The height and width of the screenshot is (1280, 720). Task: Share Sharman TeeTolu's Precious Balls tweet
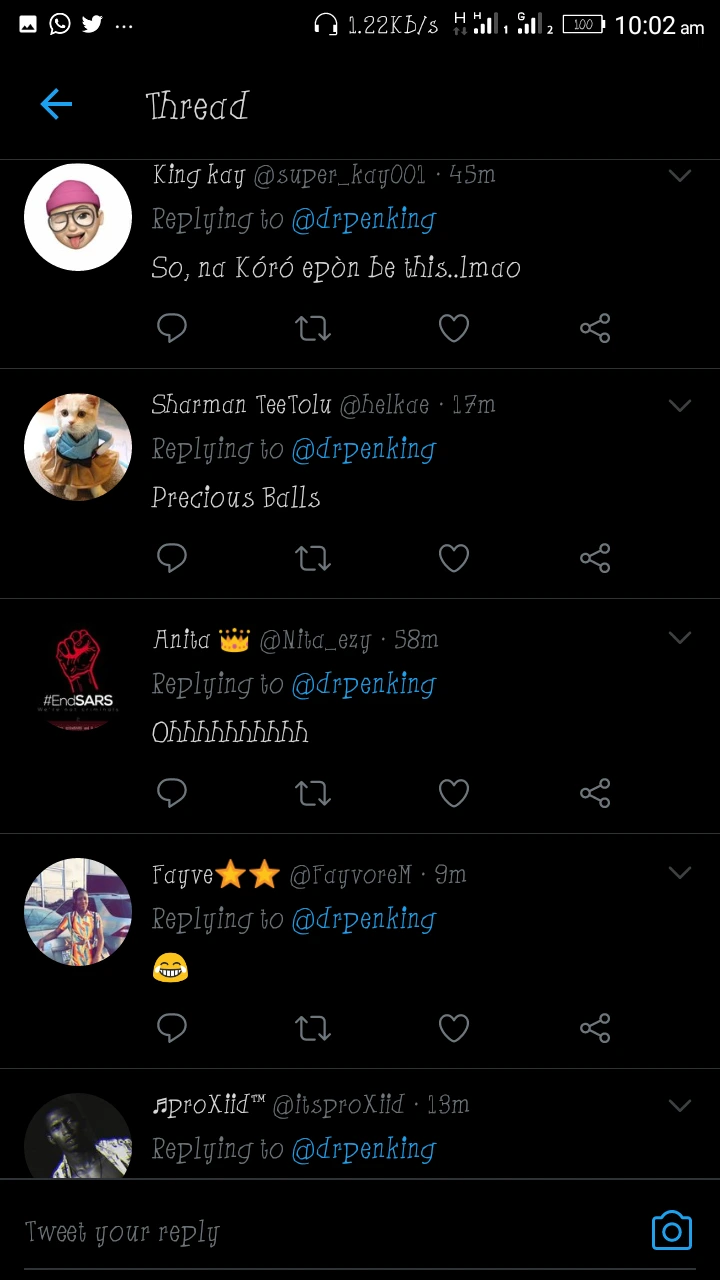coord(595,558)
